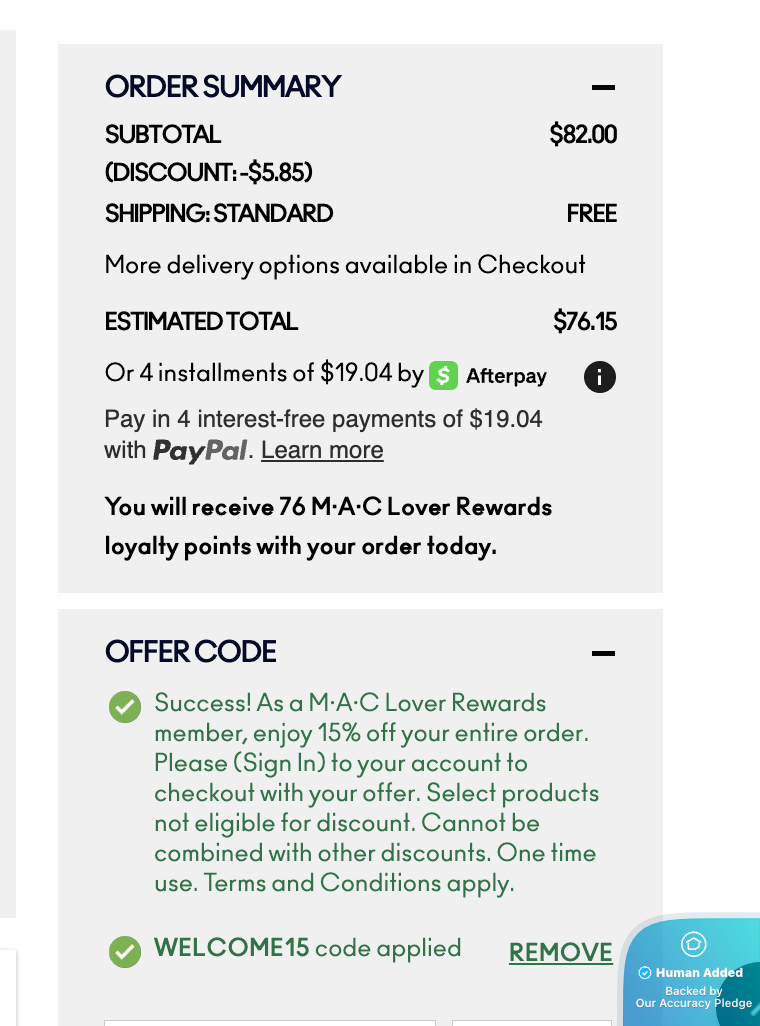The height and width of the screenshot is (1026, 760).
Task: Collapse the Order Summary section
Action: 603,88
